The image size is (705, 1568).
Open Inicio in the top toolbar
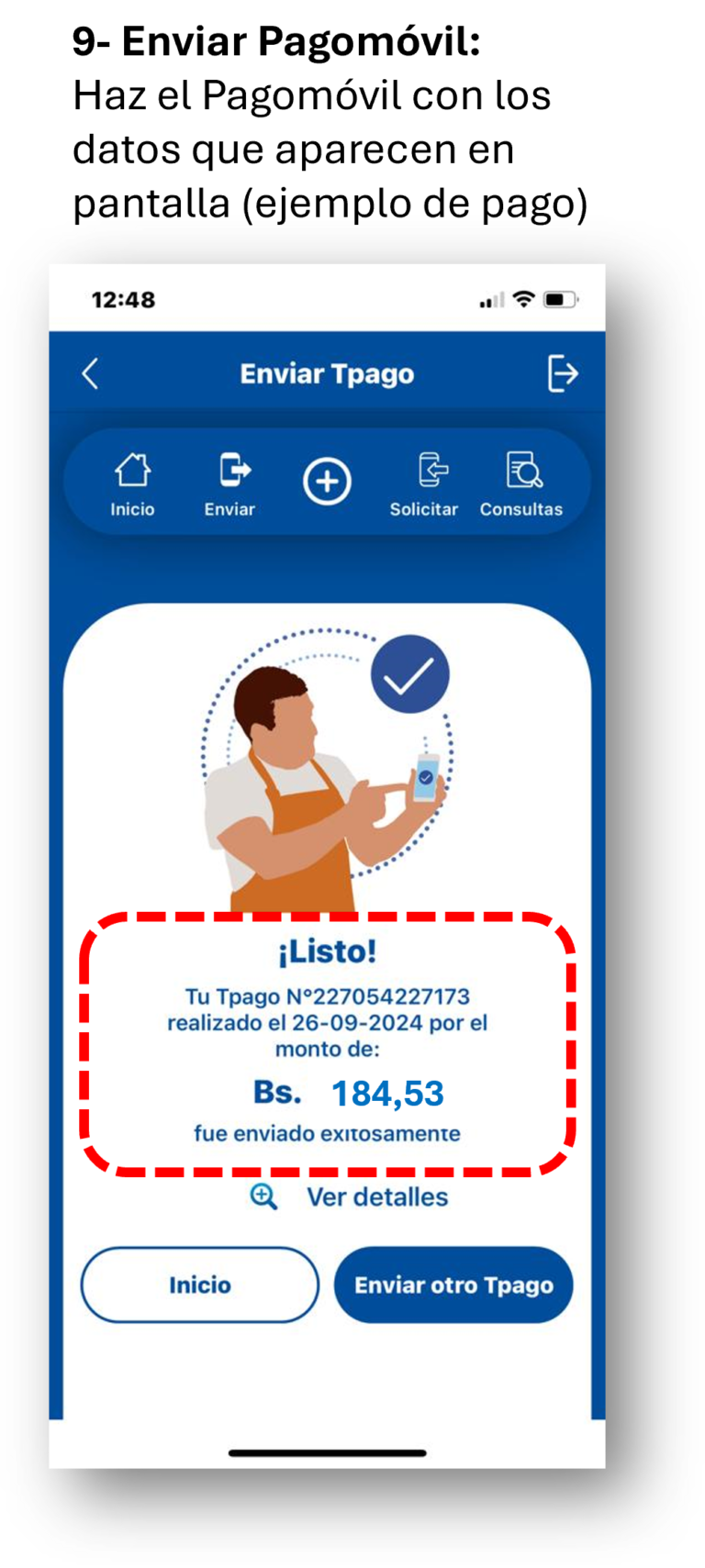[x=132, y=484]
